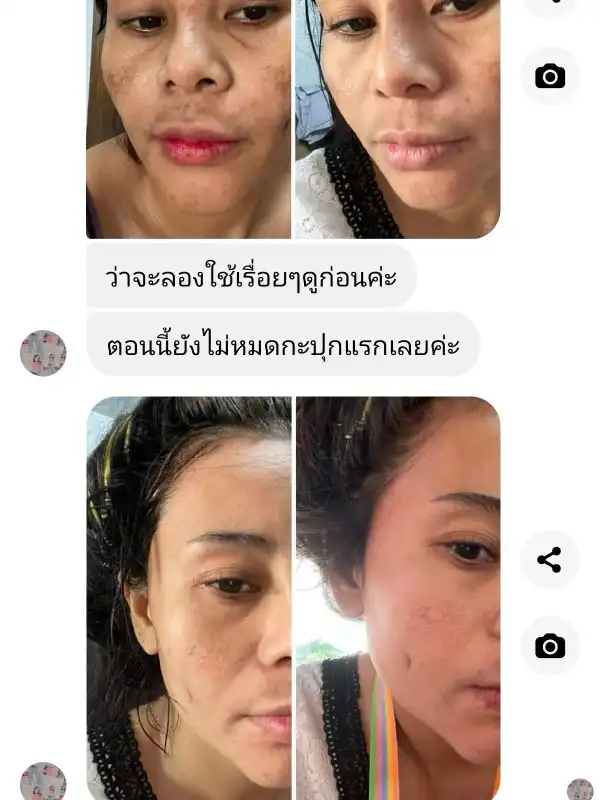Screen dimensions: 600x800
Task: Open sender's avatar beside ตอนนี้ยังไม่หมดกะปุกแรกเลยค่ะ
Action: [x=43, y=353]
